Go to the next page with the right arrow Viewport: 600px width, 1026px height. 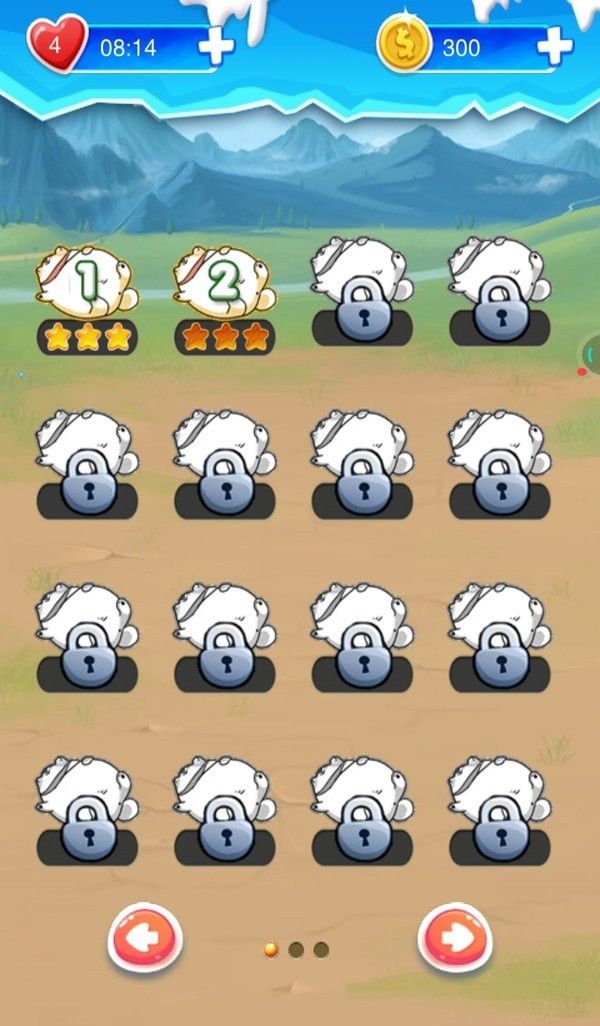tap(455, 940)
